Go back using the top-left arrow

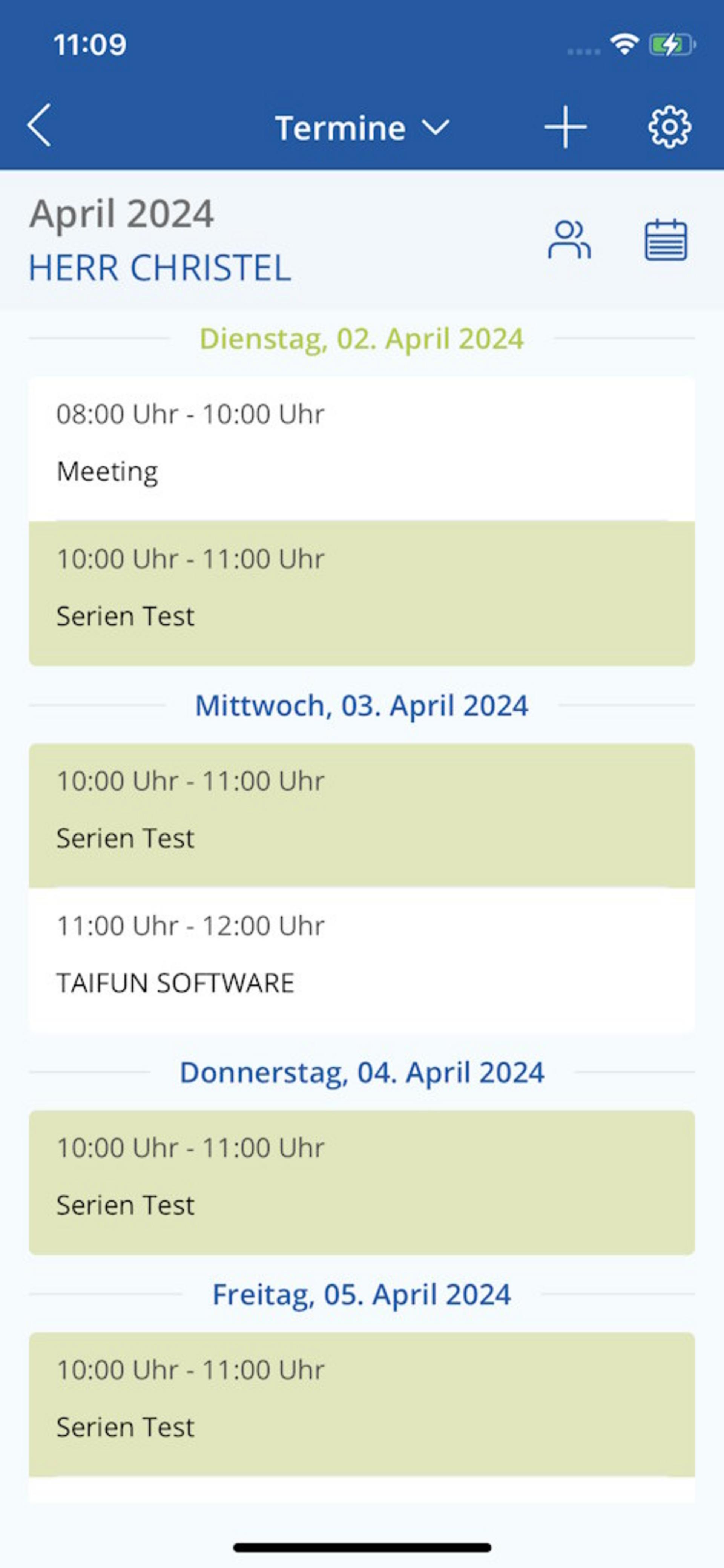(x=39, y=126)
